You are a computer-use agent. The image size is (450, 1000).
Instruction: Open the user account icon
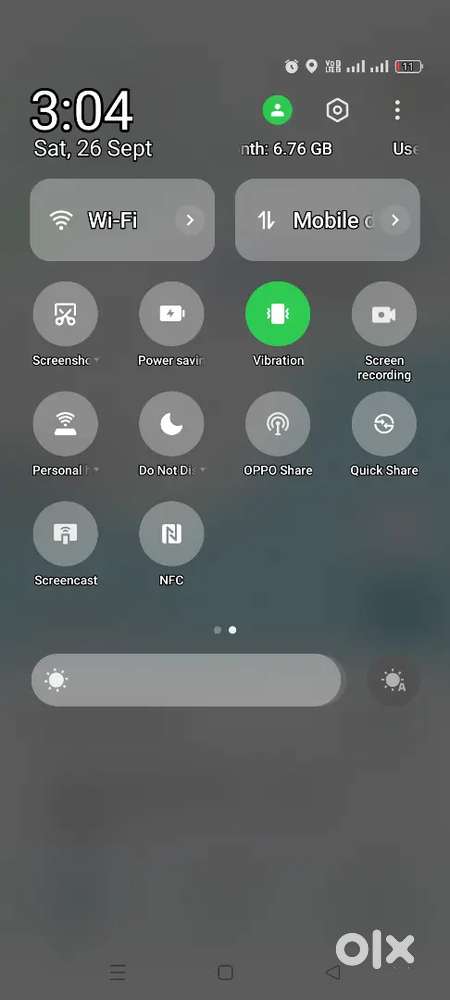coord(277,110)
